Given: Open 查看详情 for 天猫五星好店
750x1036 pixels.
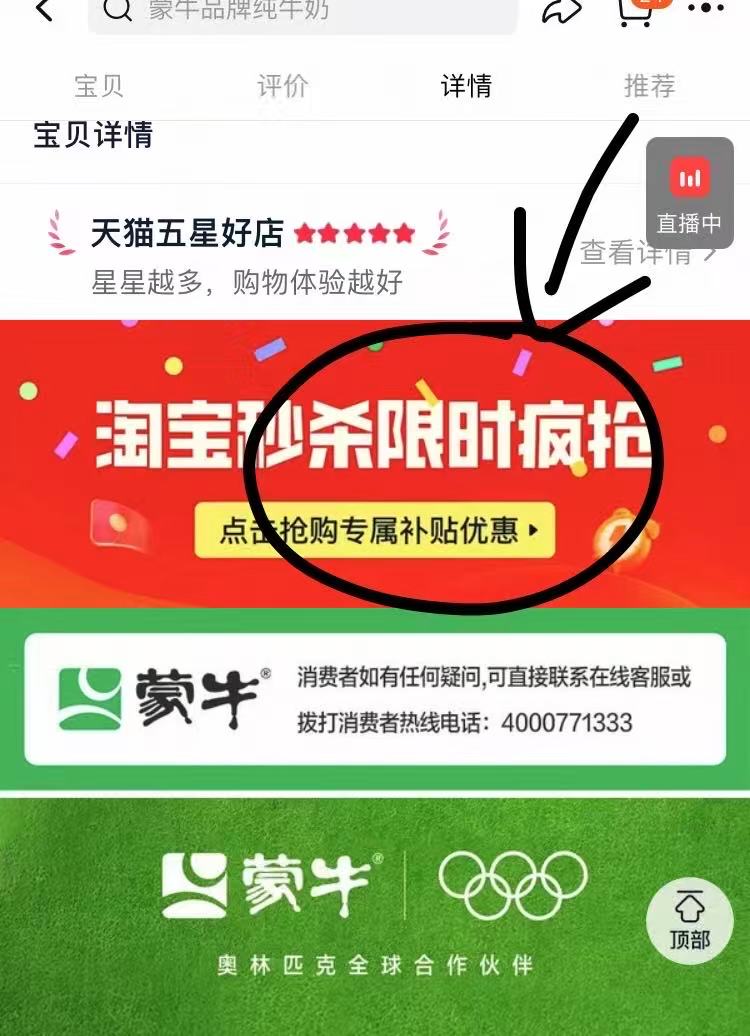Looking at the screenshot, I should [x=648, y=253].
